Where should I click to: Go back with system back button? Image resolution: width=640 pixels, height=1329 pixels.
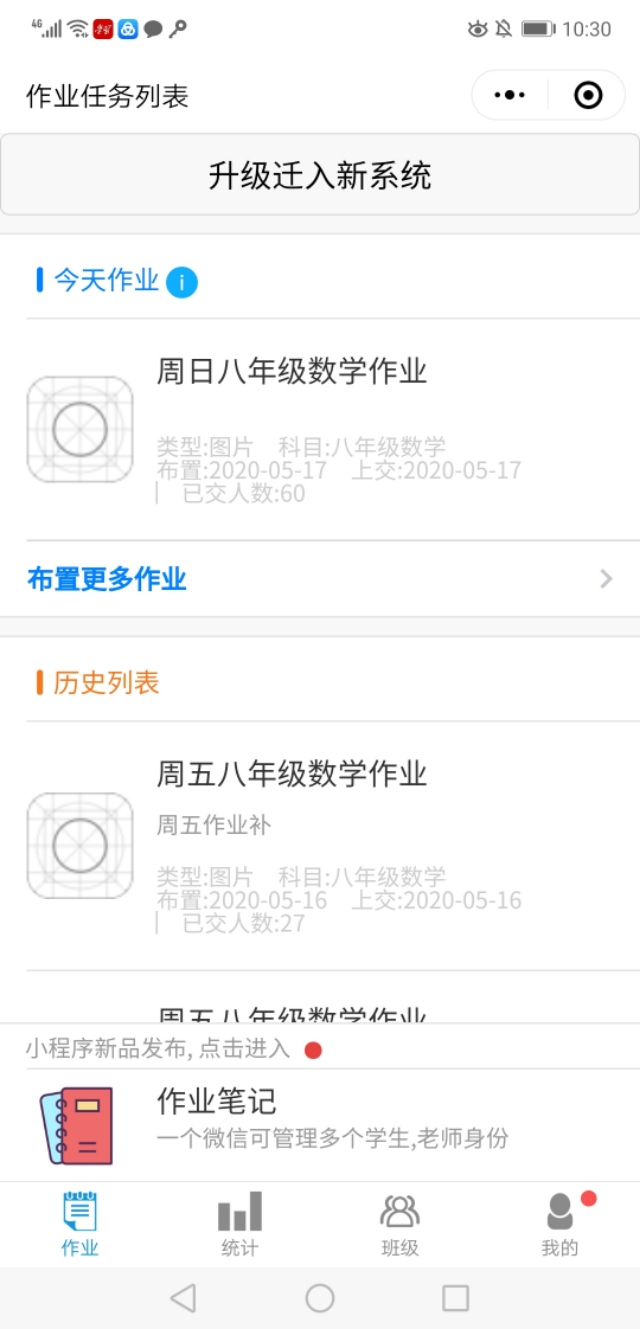183,1298
